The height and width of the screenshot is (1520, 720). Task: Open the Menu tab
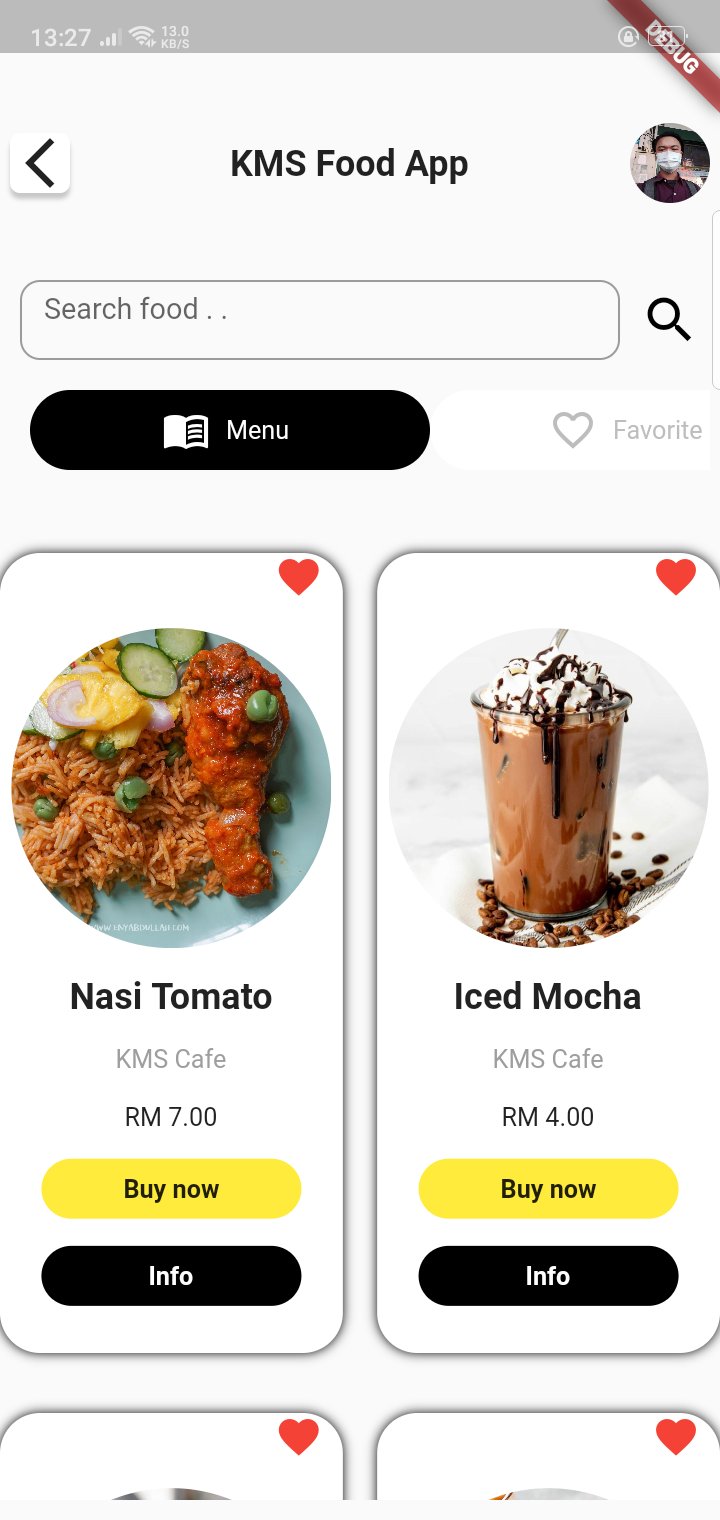pos(229,430)
